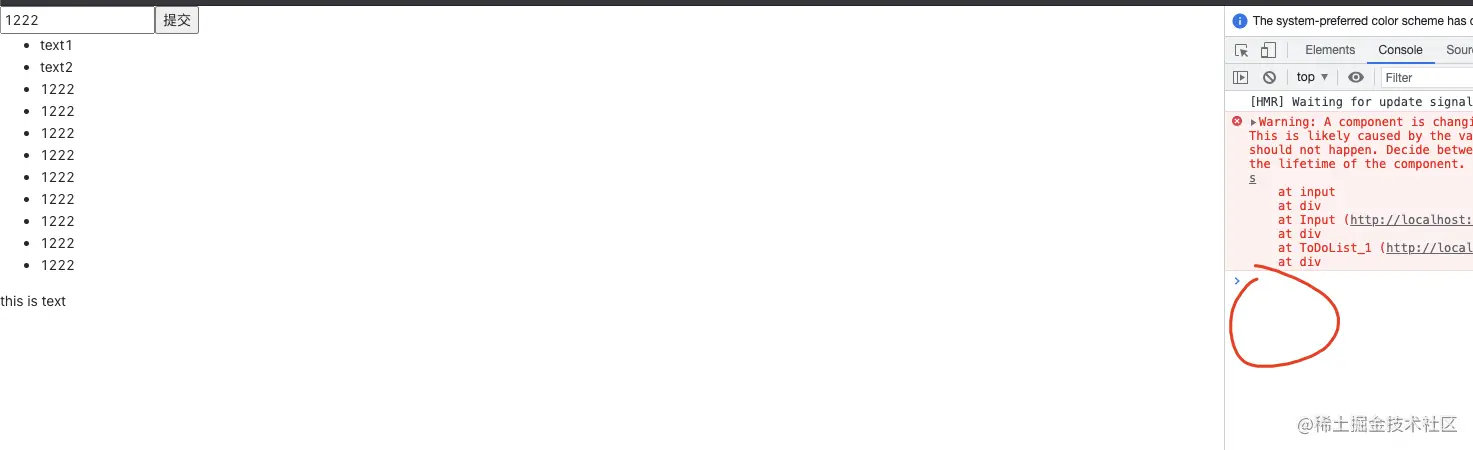This screenshot has height=450, width=1473.
Task: Open the localhost link beside Input
Action: click(x=1410, y=220)
